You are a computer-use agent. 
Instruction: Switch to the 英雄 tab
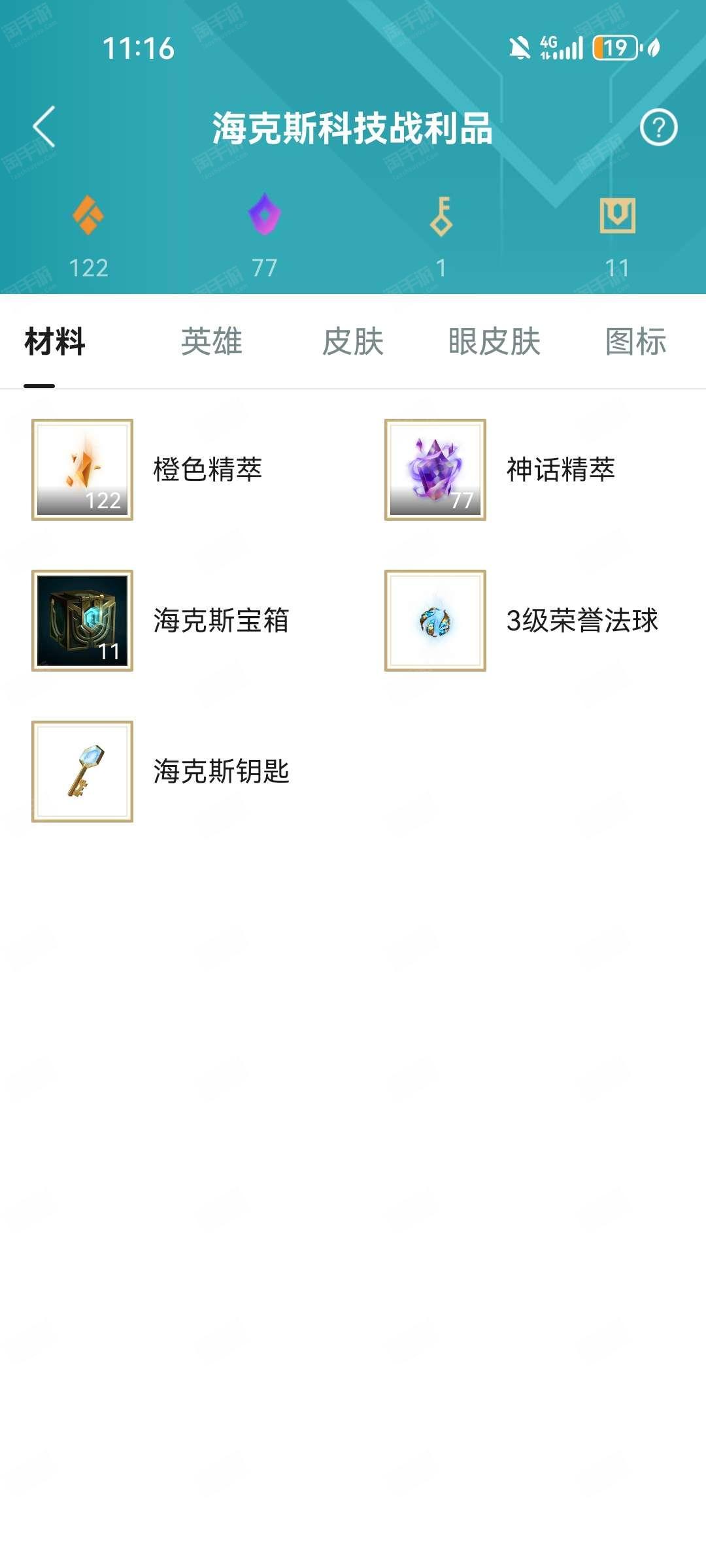211,342
